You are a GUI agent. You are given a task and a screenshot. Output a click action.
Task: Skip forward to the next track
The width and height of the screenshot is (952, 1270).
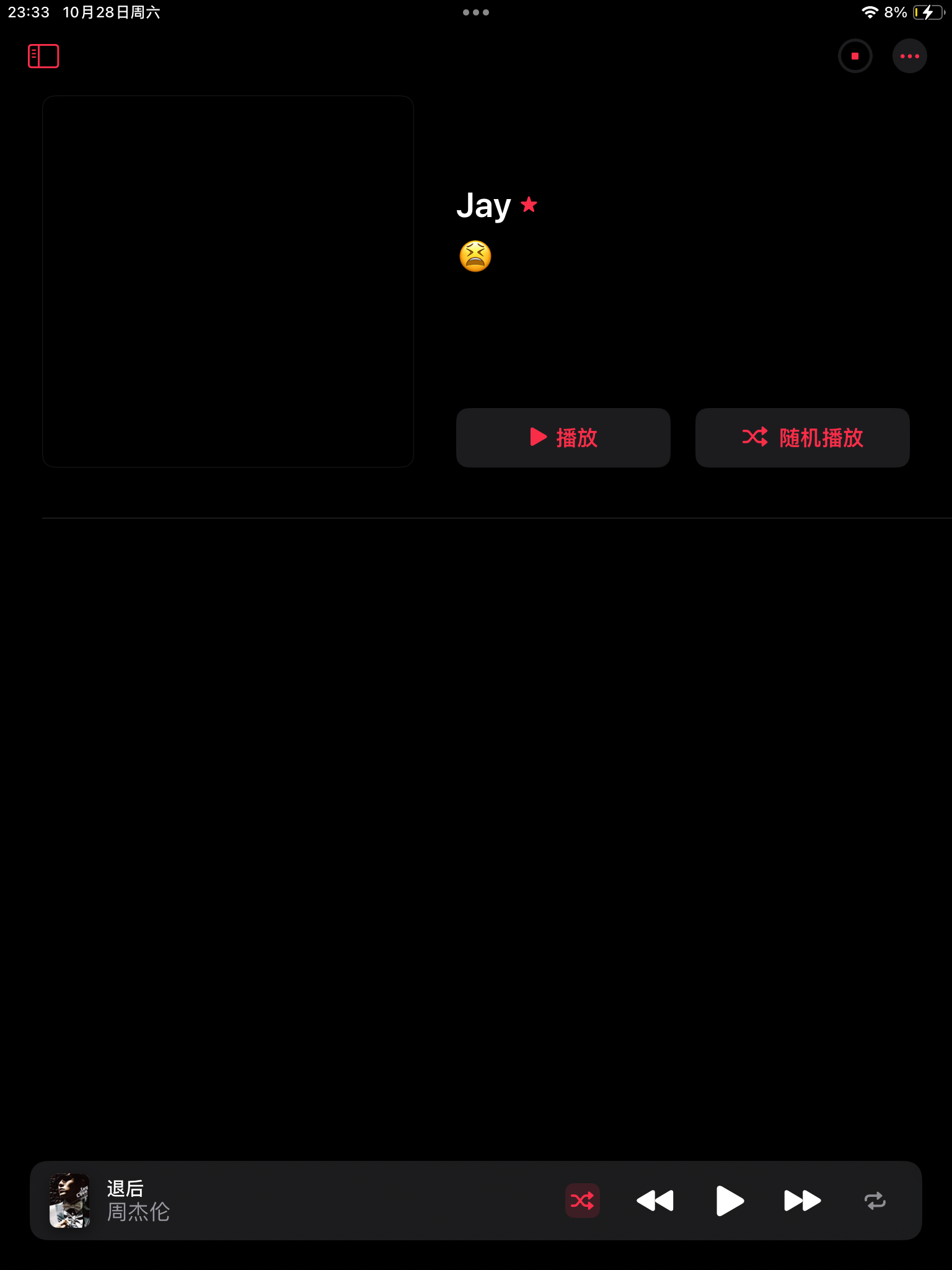(802, 1201)
